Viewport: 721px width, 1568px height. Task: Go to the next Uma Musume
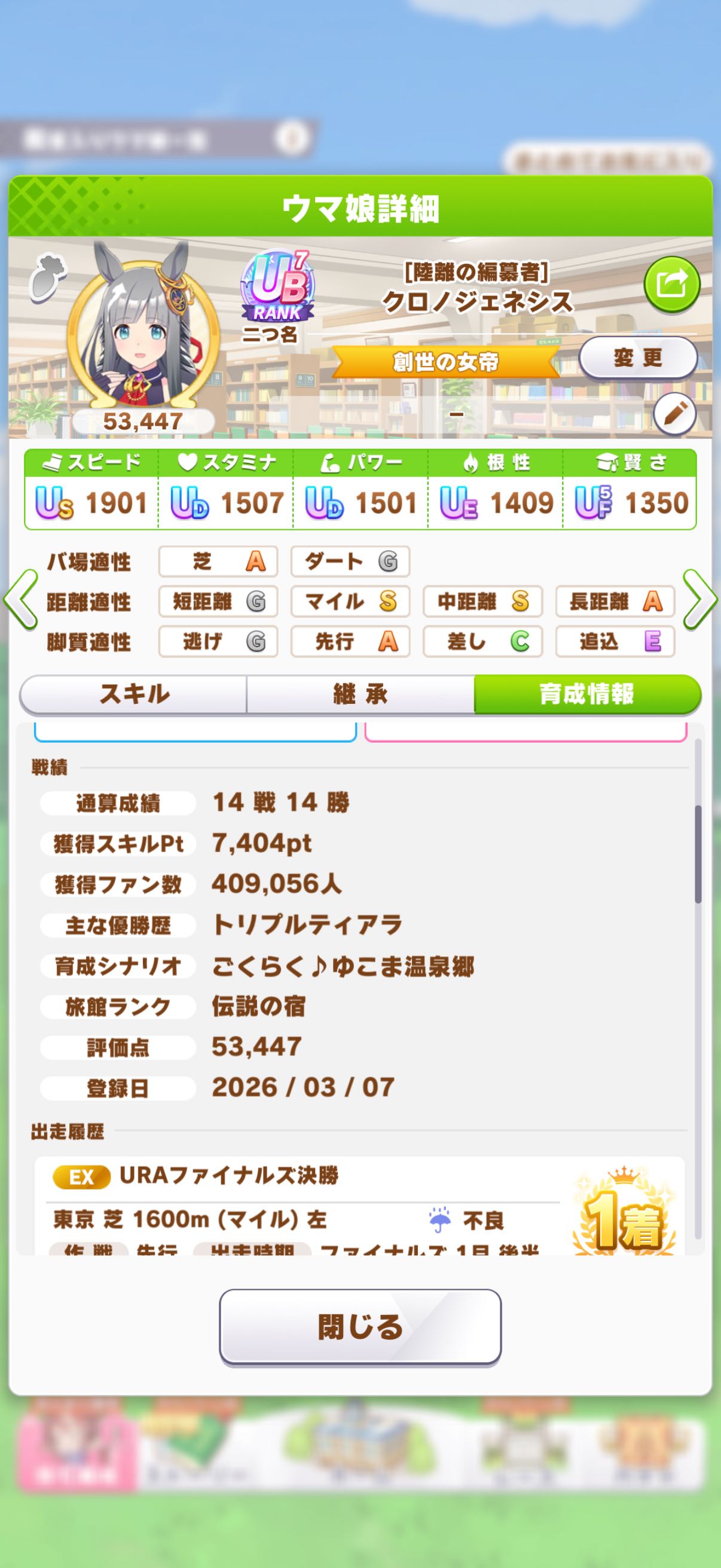700,600
